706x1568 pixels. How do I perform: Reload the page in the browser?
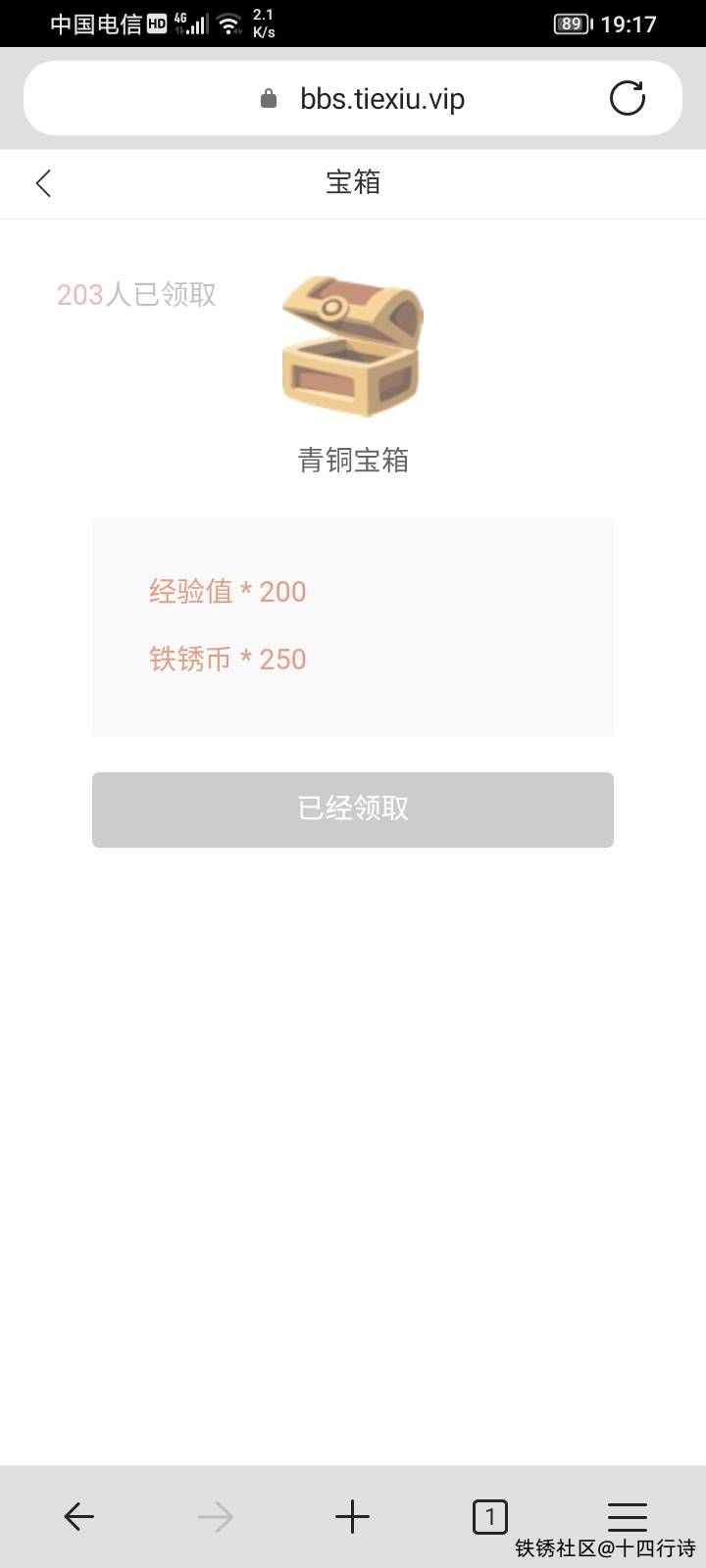coord(628,98)
